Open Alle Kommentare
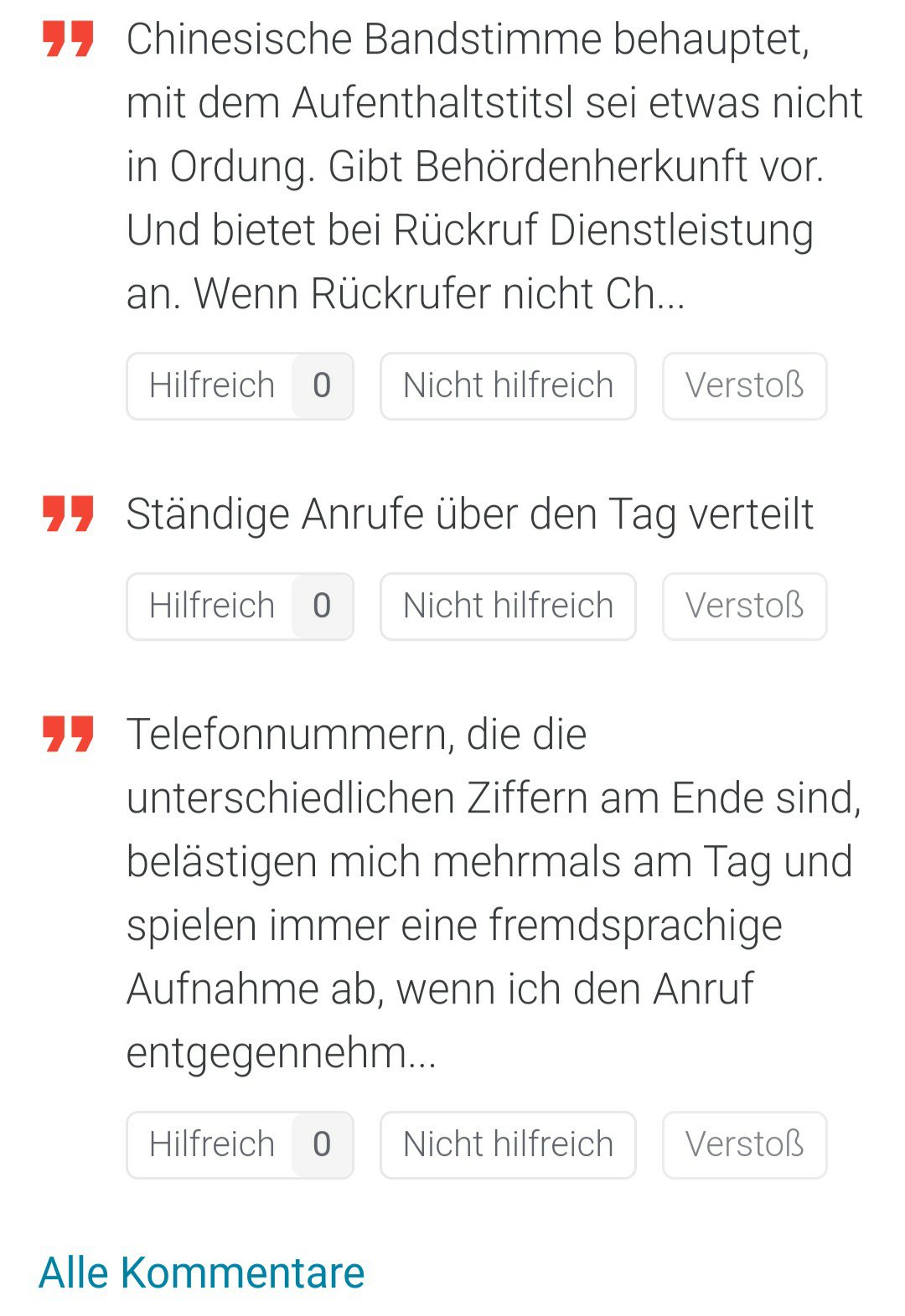The image size is (905, 1316). click(202, 1272)
